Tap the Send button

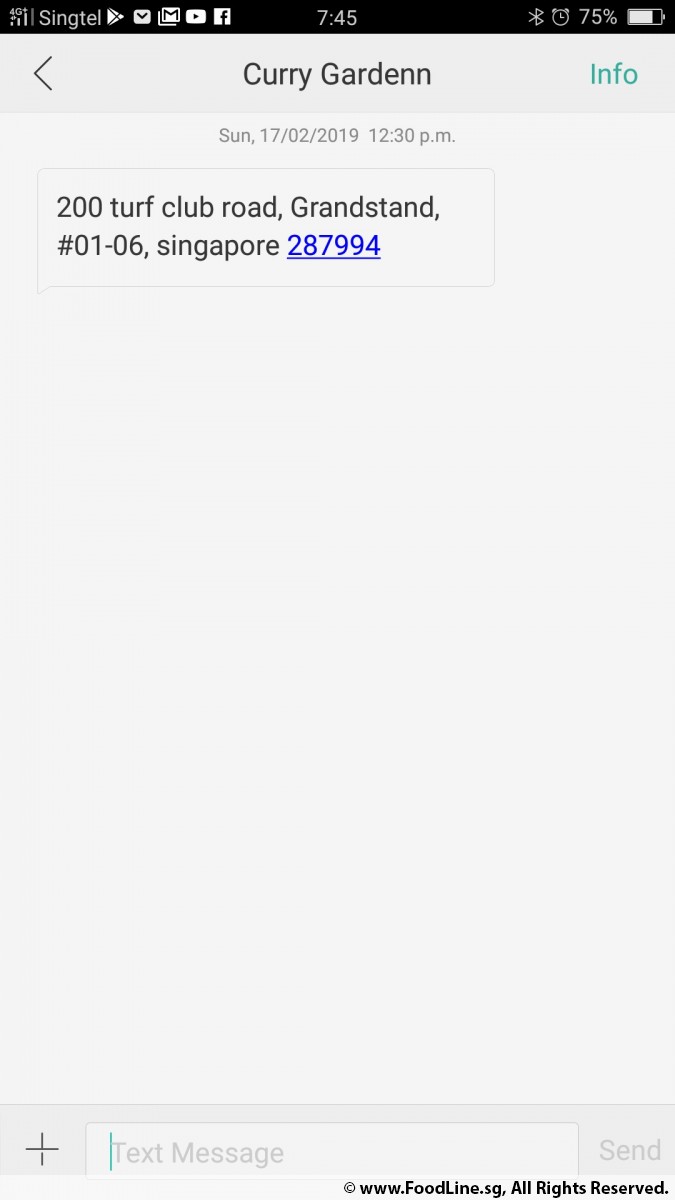(630, 1150)
